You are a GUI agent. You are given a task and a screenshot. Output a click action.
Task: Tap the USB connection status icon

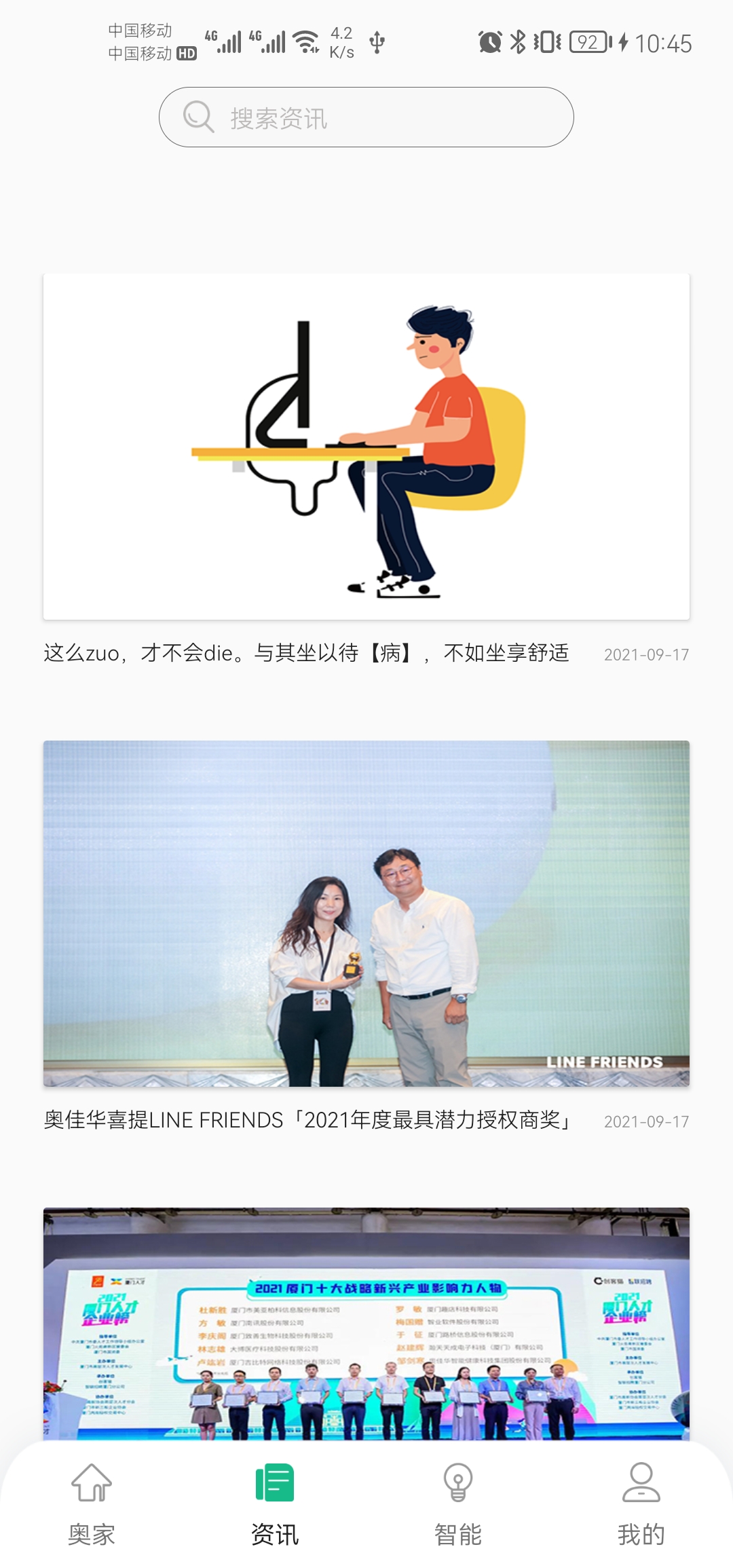point(376,42)
